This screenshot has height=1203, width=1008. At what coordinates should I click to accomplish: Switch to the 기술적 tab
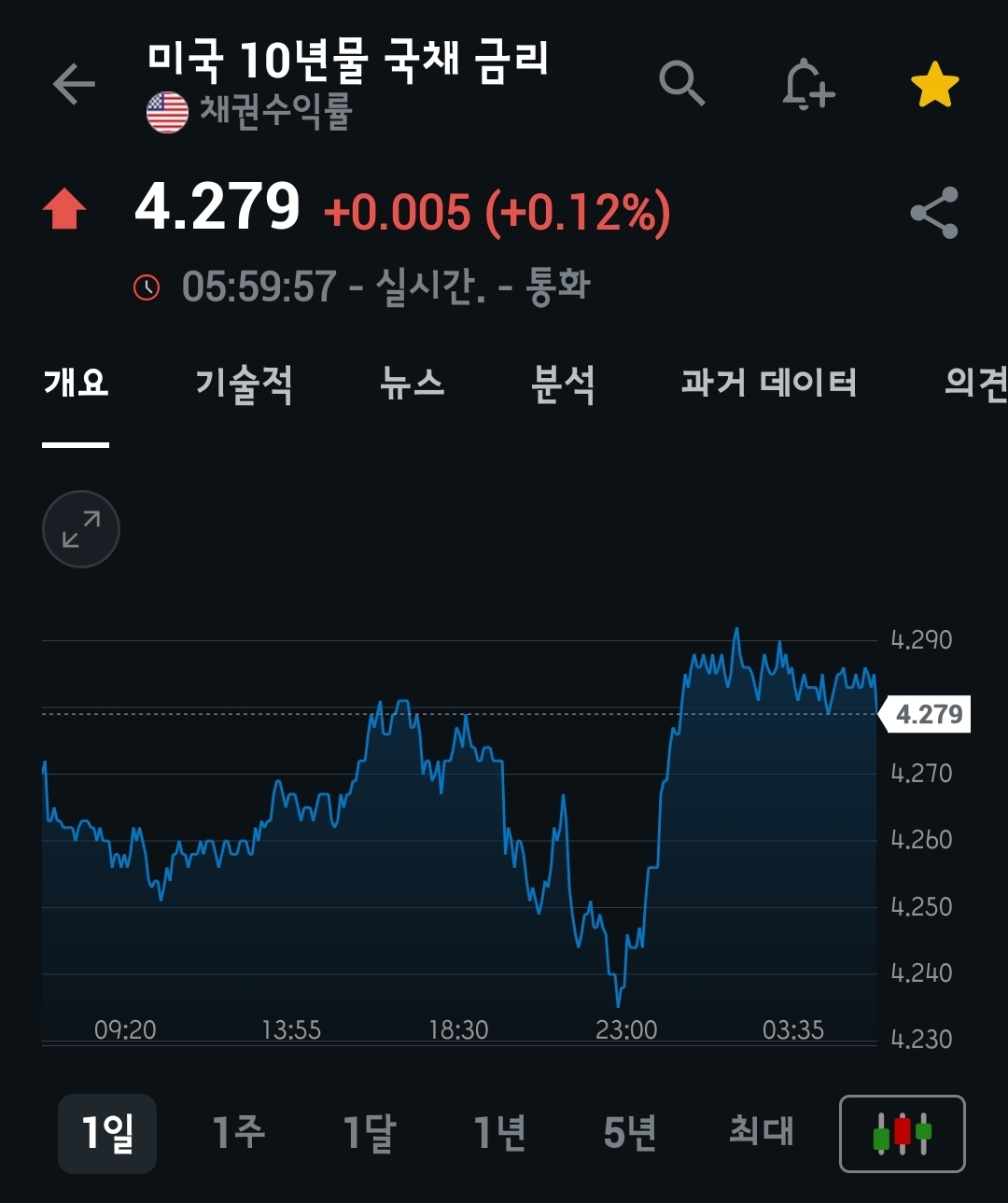point(244,383)
